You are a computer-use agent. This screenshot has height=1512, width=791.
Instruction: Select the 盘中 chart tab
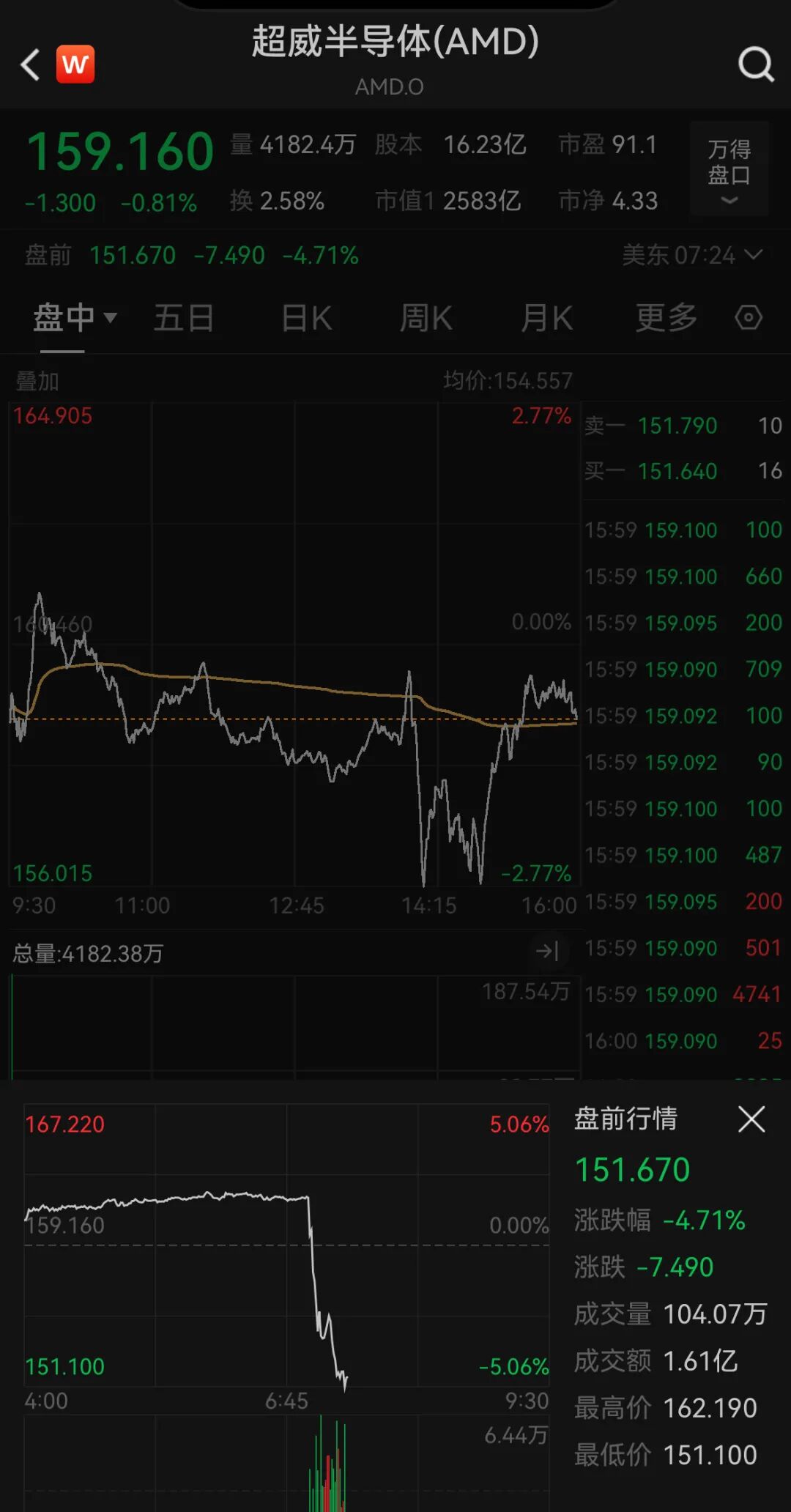click(x=73, y=318)
